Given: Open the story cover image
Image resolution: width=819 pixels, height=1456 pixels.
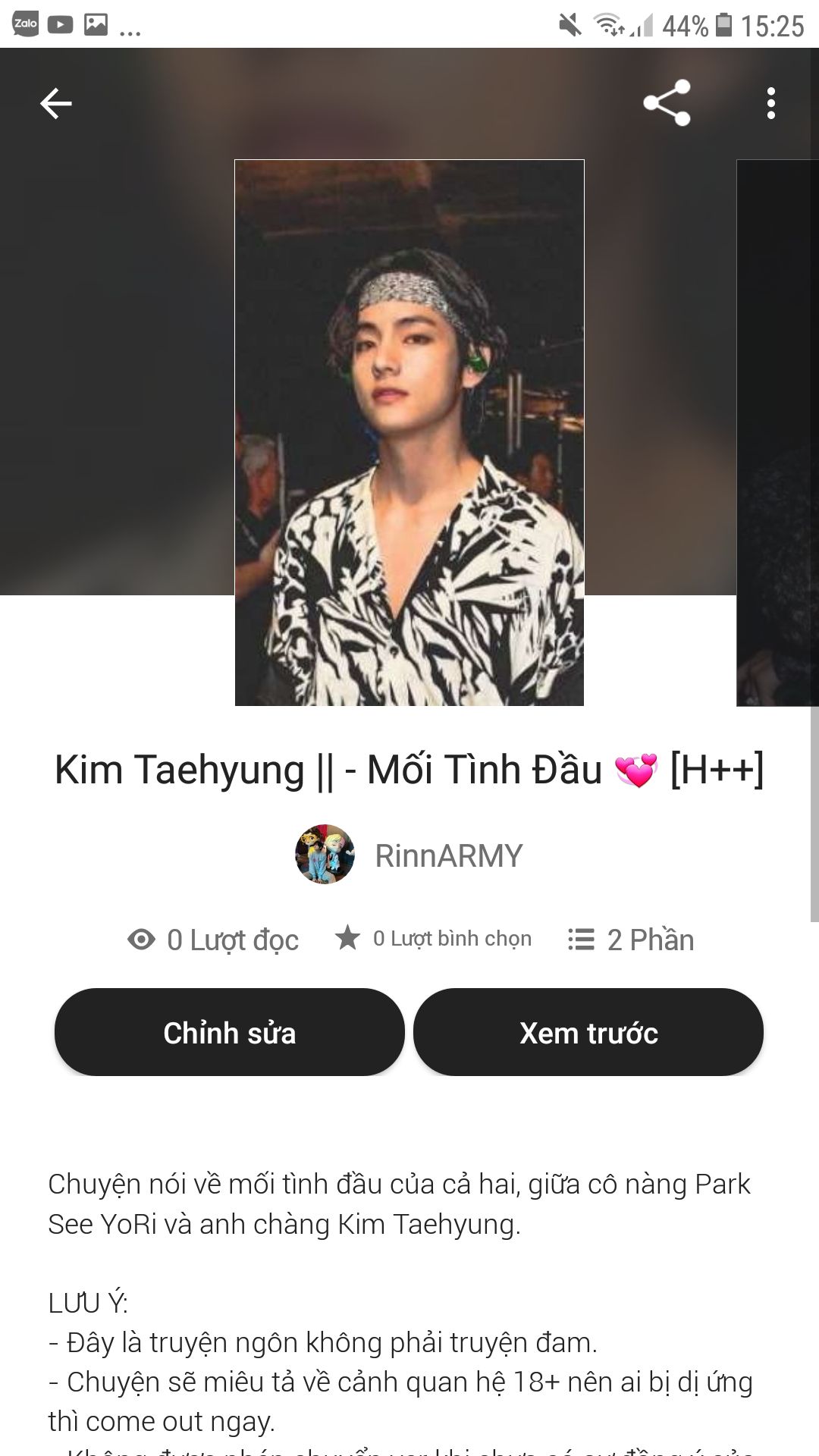Looking at the screenshot, I should 409,432.
